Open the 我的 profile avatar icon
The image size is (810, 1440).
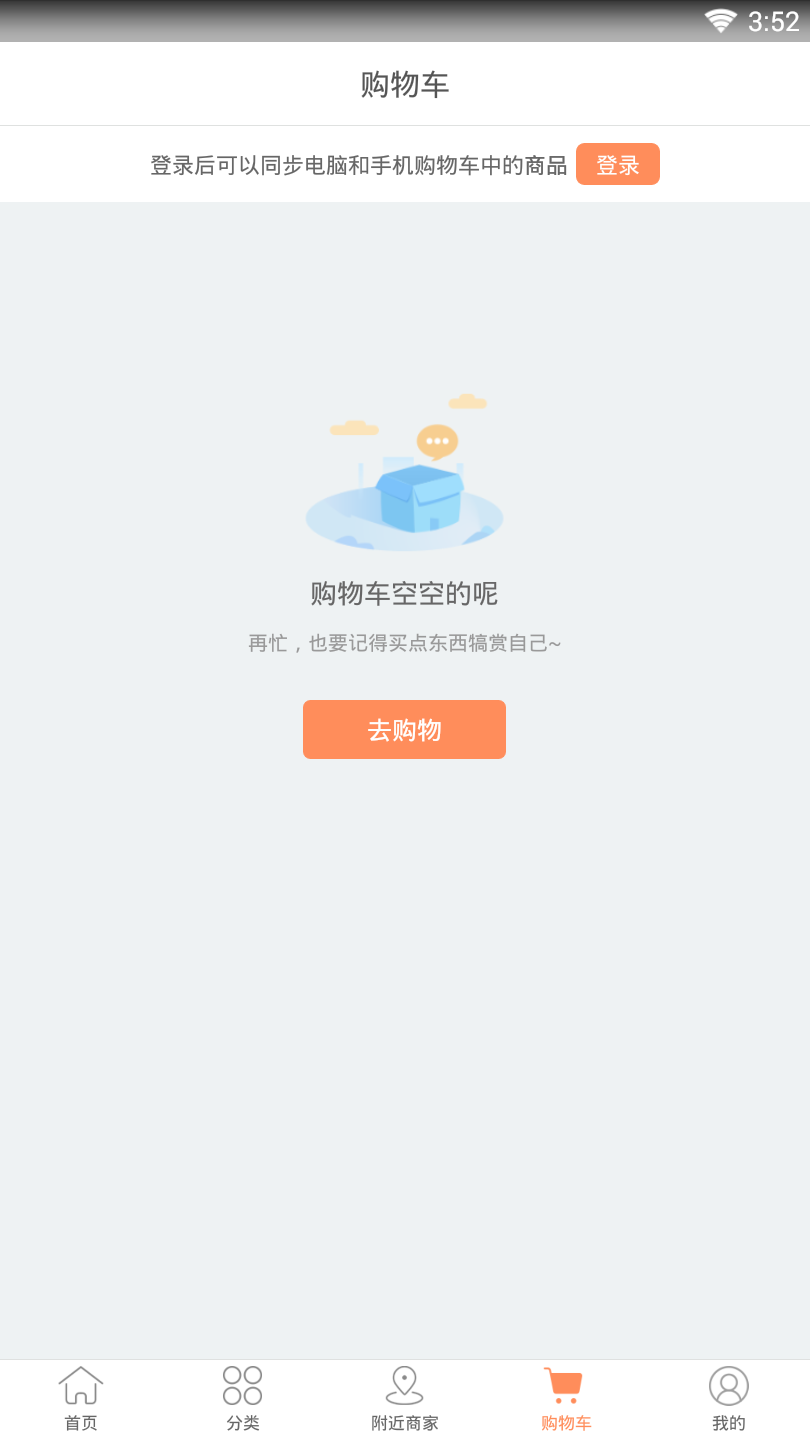point(728,1384)
